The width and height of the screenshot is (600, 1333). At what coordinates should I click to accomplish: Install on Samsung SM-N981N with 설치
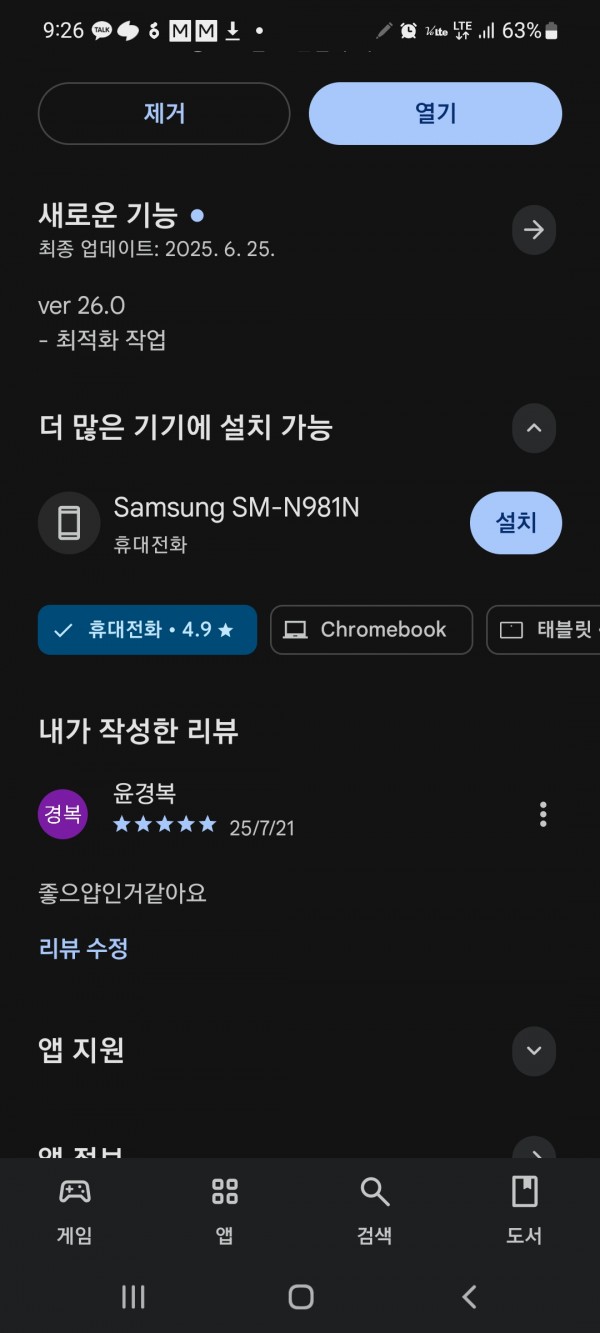point(516,522)
